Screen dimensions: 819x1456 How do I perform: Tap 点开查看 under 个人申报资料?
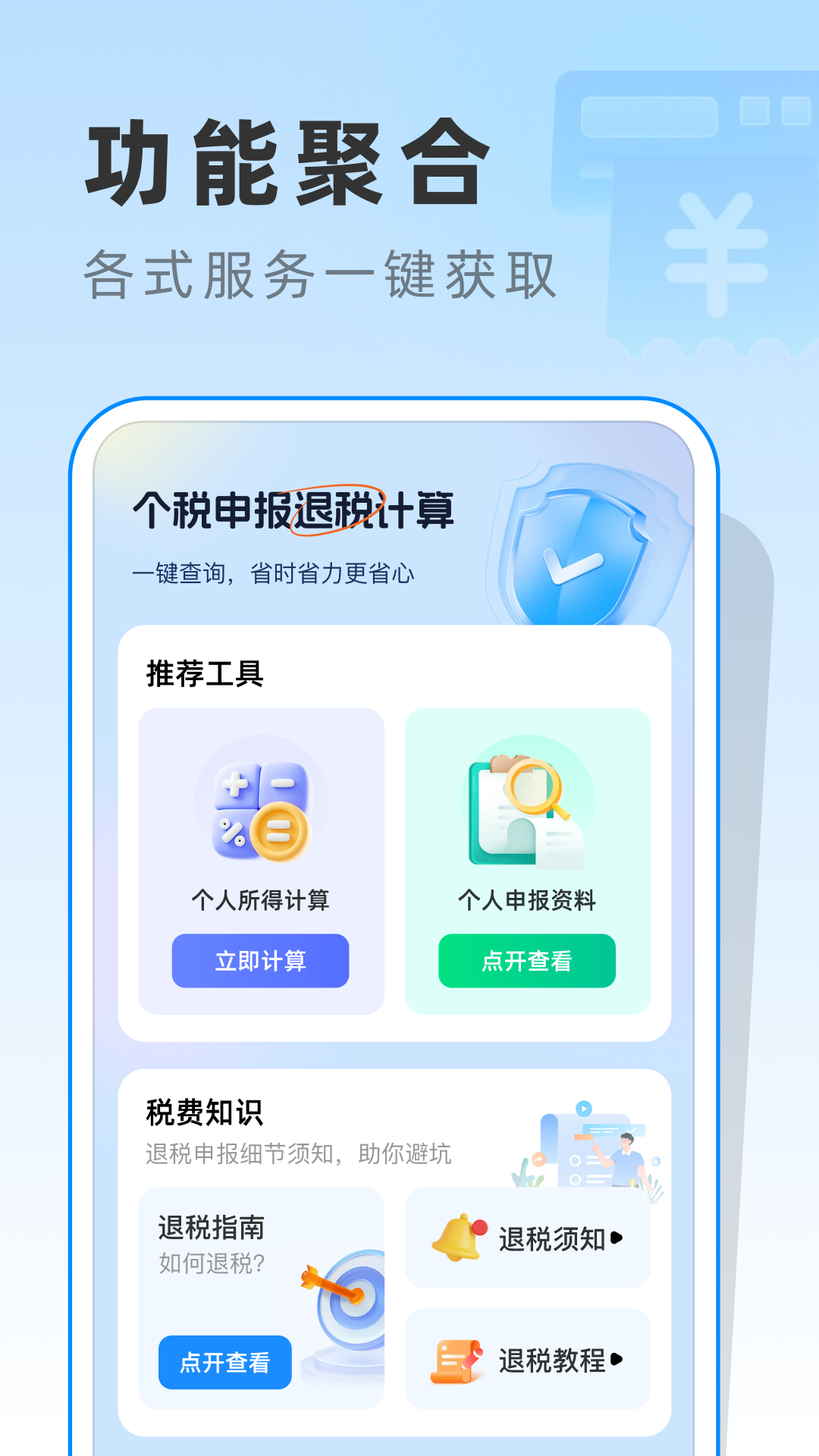pos(527,961)
